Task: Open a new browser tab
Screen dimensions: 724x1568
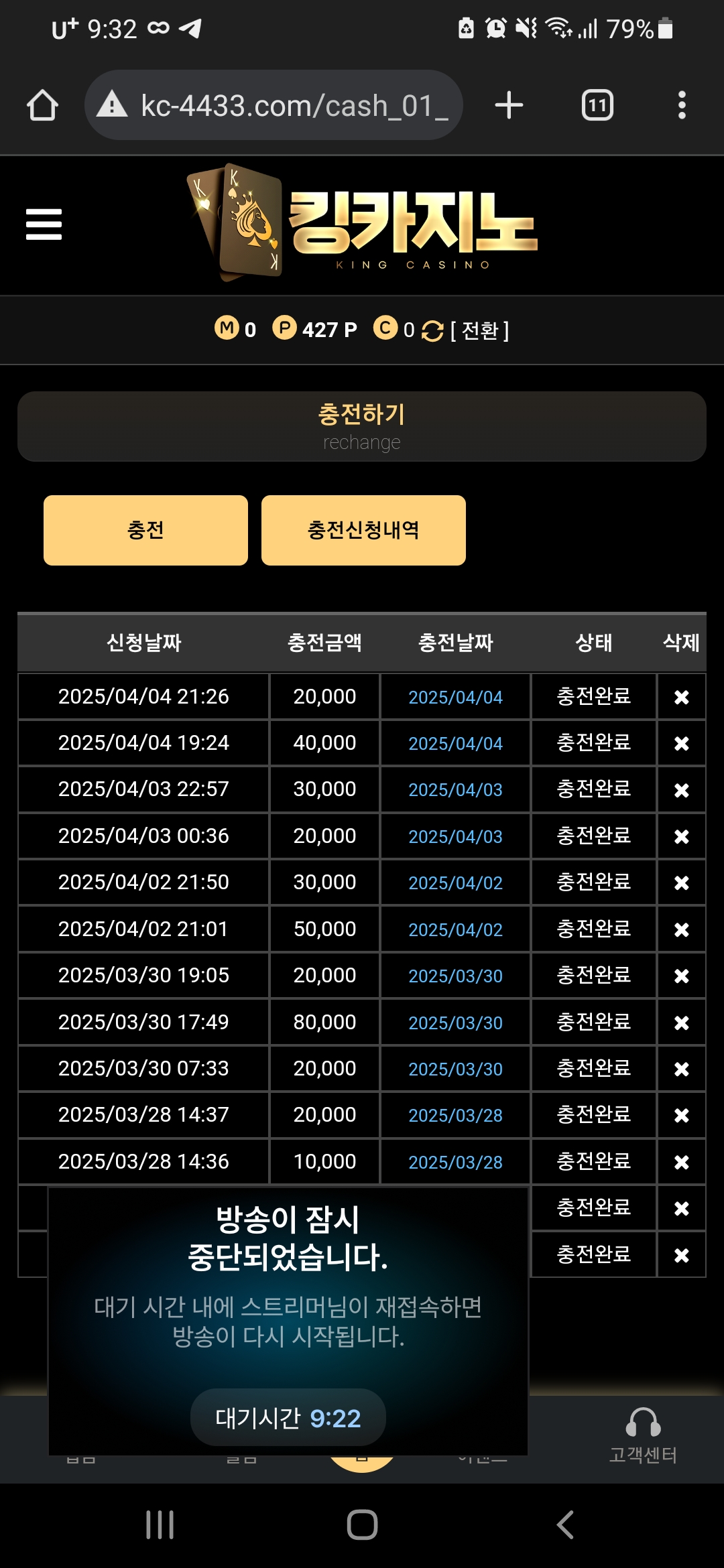Action: tap(509, 105)
